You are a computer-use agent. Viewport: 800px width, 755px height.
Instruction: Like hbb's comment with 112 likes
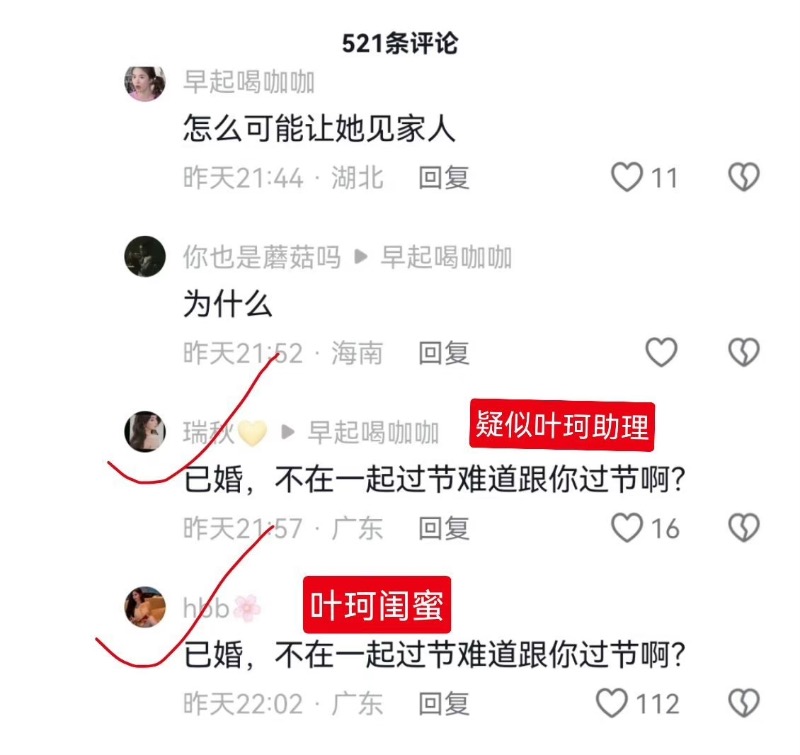point(612,702)
